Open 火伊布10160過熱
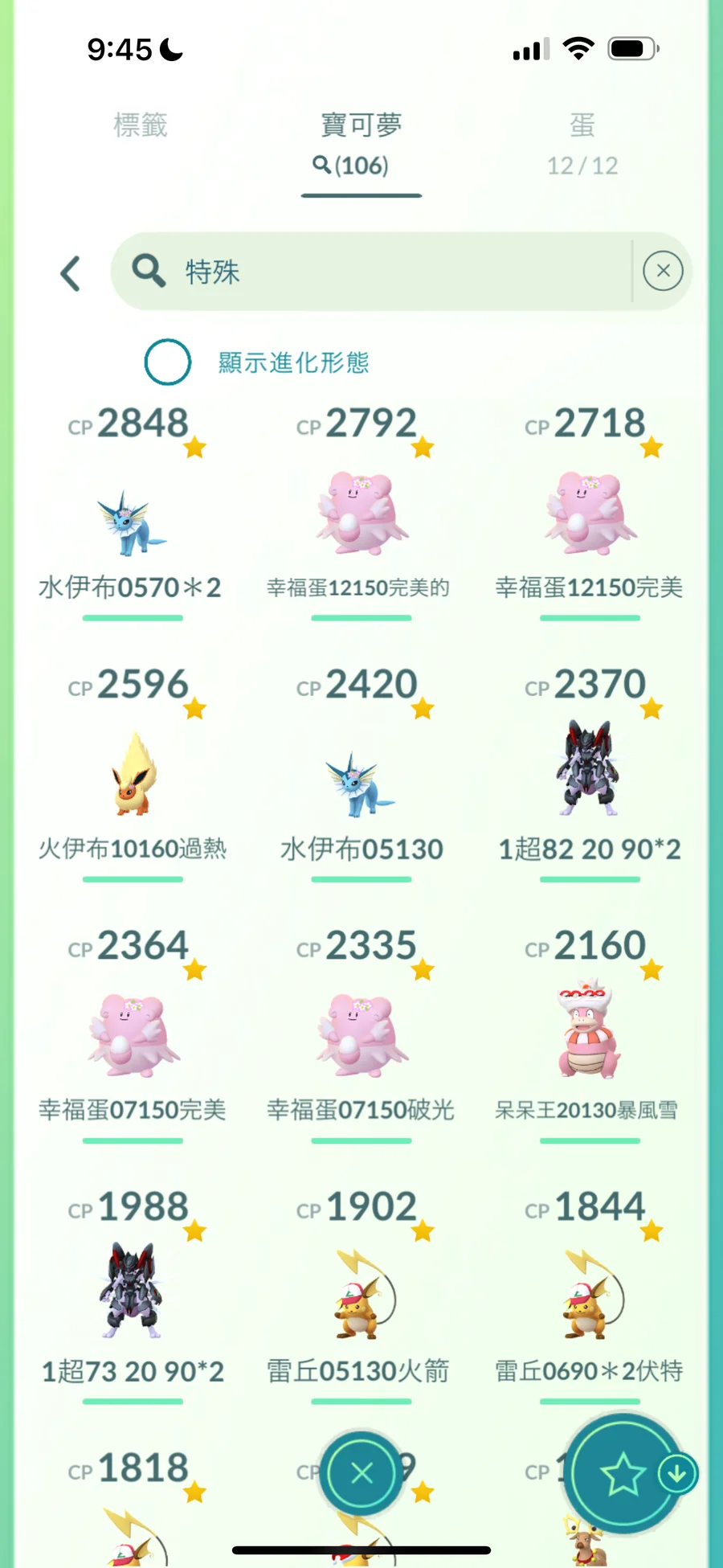 pos(133,776)
